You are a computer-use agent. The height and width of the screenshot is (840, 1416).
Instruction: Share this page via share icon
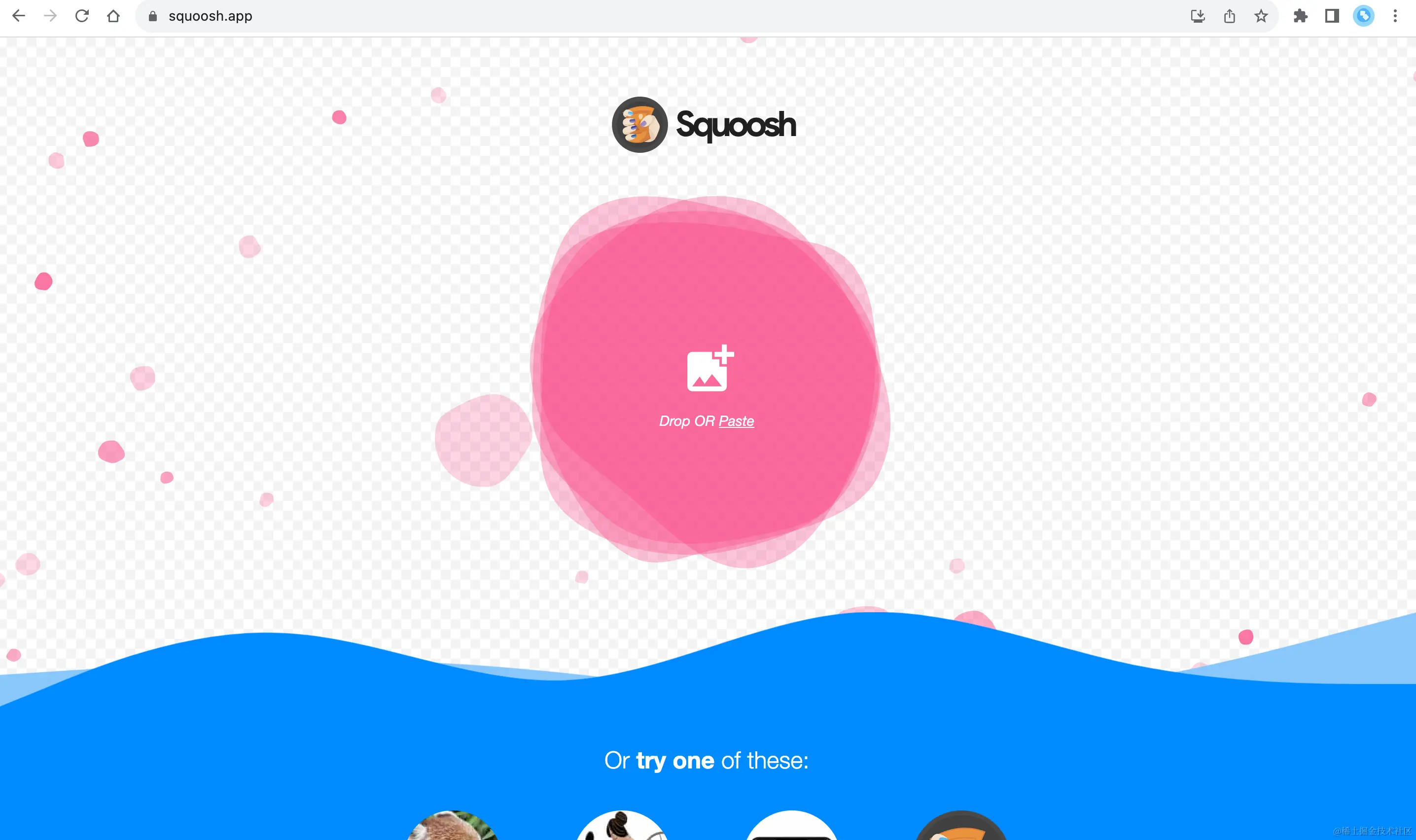click(x=1229, y=16)
